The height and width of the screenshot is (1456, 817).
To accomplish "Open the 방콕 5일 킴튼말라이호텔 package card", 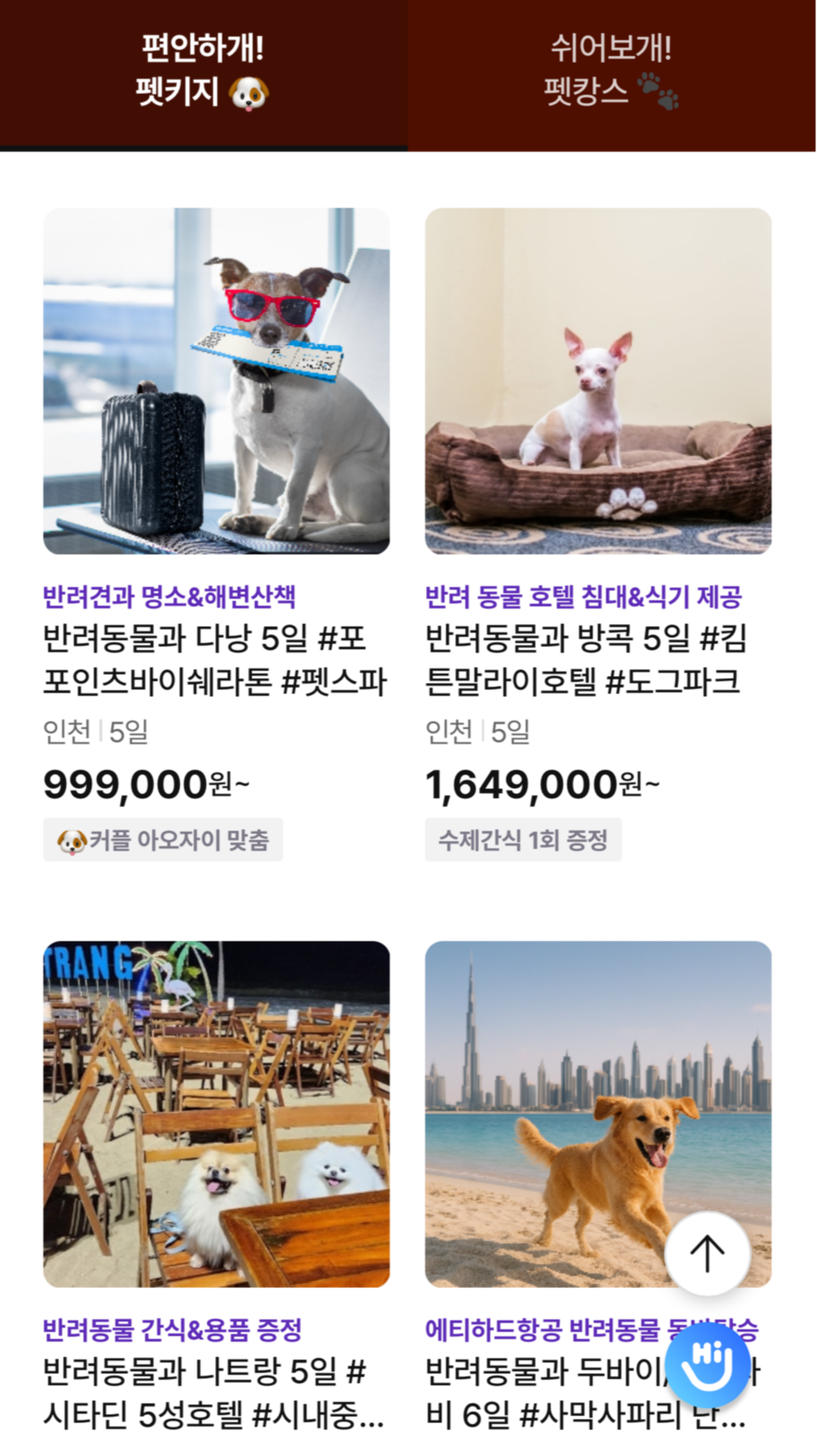I will [597, 382].
